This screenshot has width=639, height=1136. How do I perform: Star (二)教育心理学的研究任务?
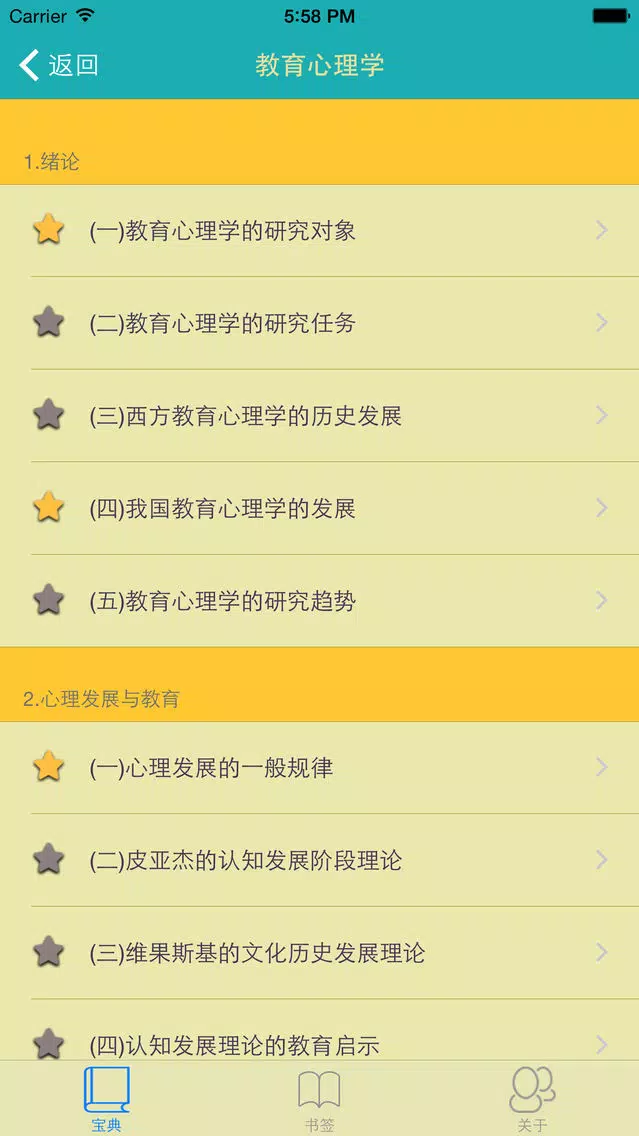pyautogui.click(x=49, y=322)
